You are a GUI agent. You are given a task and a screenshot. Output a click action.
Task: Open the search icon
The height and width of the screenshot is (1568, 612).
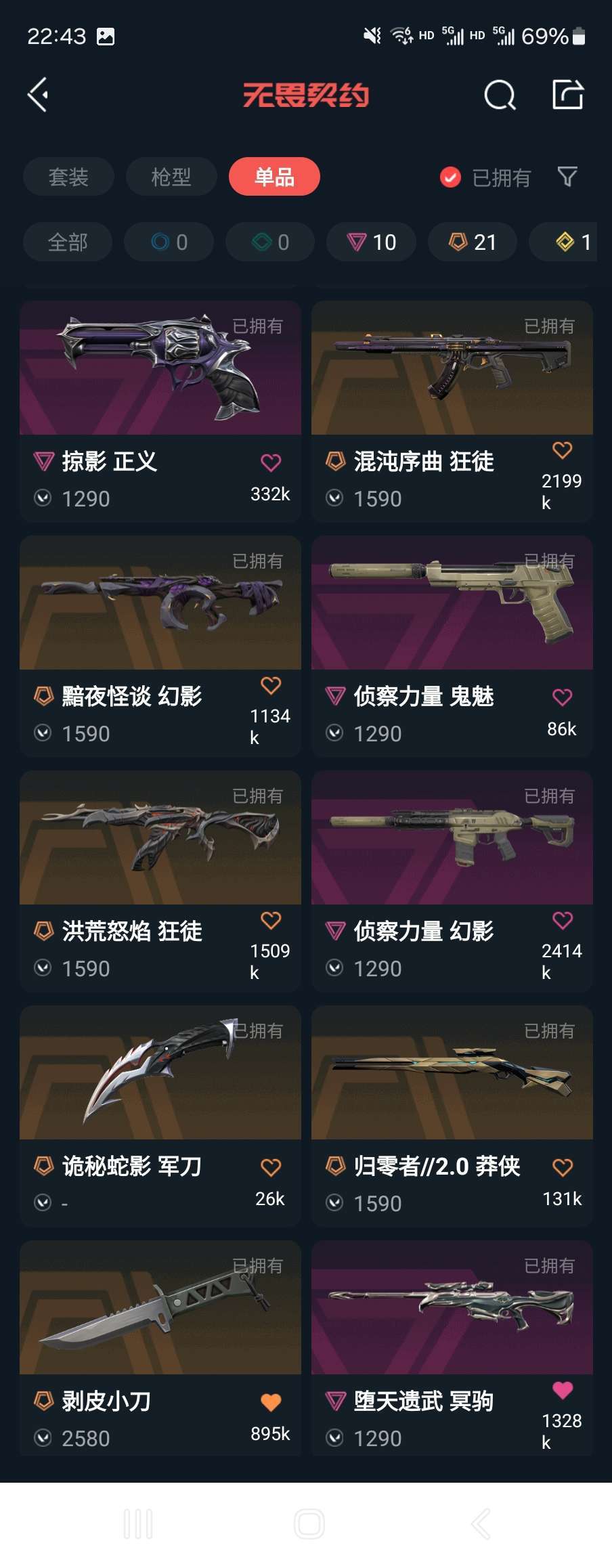tap(500, 95)
